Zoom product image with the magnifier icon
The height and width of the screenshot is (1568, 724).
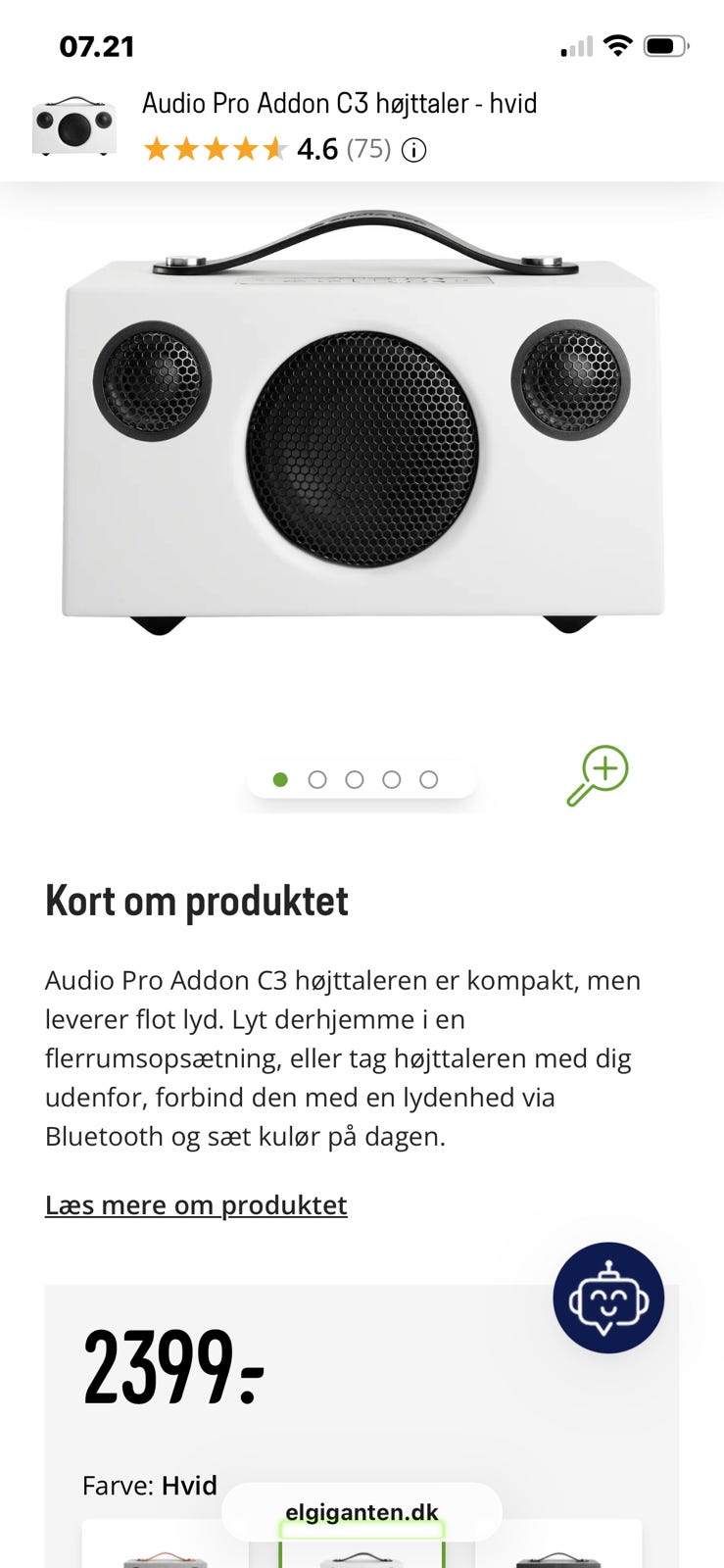pyautogui.click(x=597, y=775)
